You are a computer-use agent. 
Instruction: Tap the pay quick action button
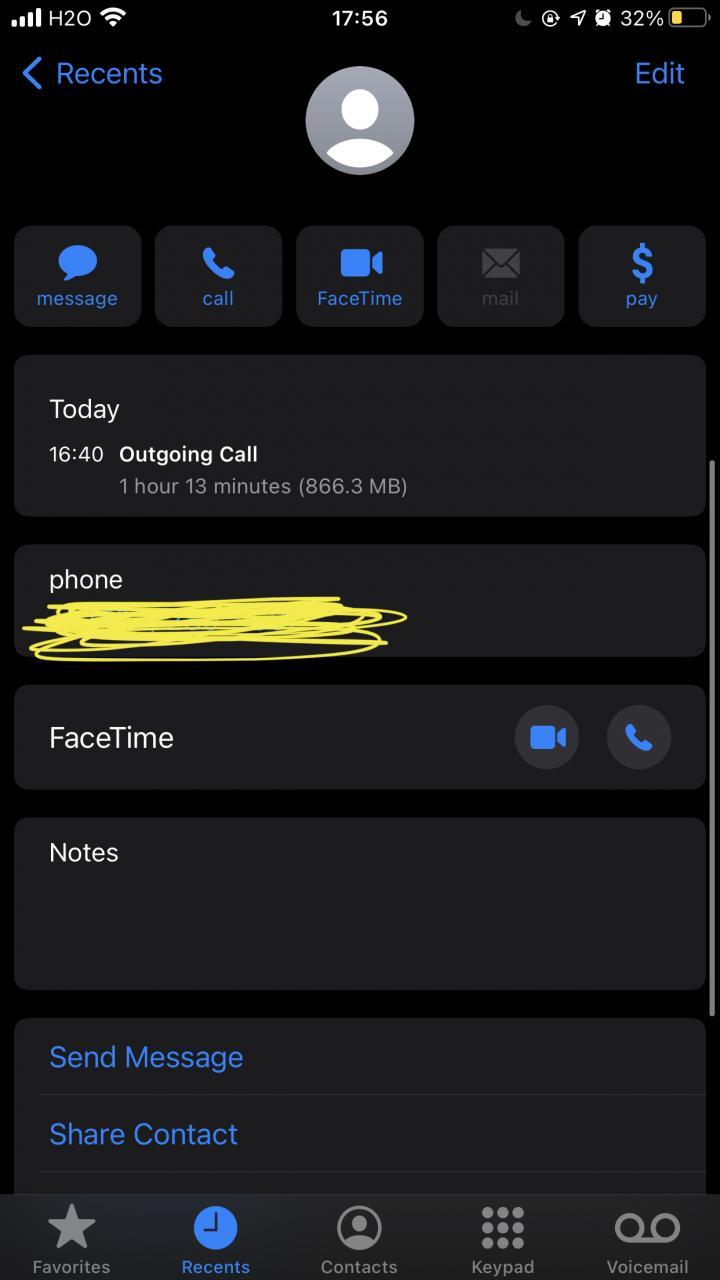[x=641, y=276]
